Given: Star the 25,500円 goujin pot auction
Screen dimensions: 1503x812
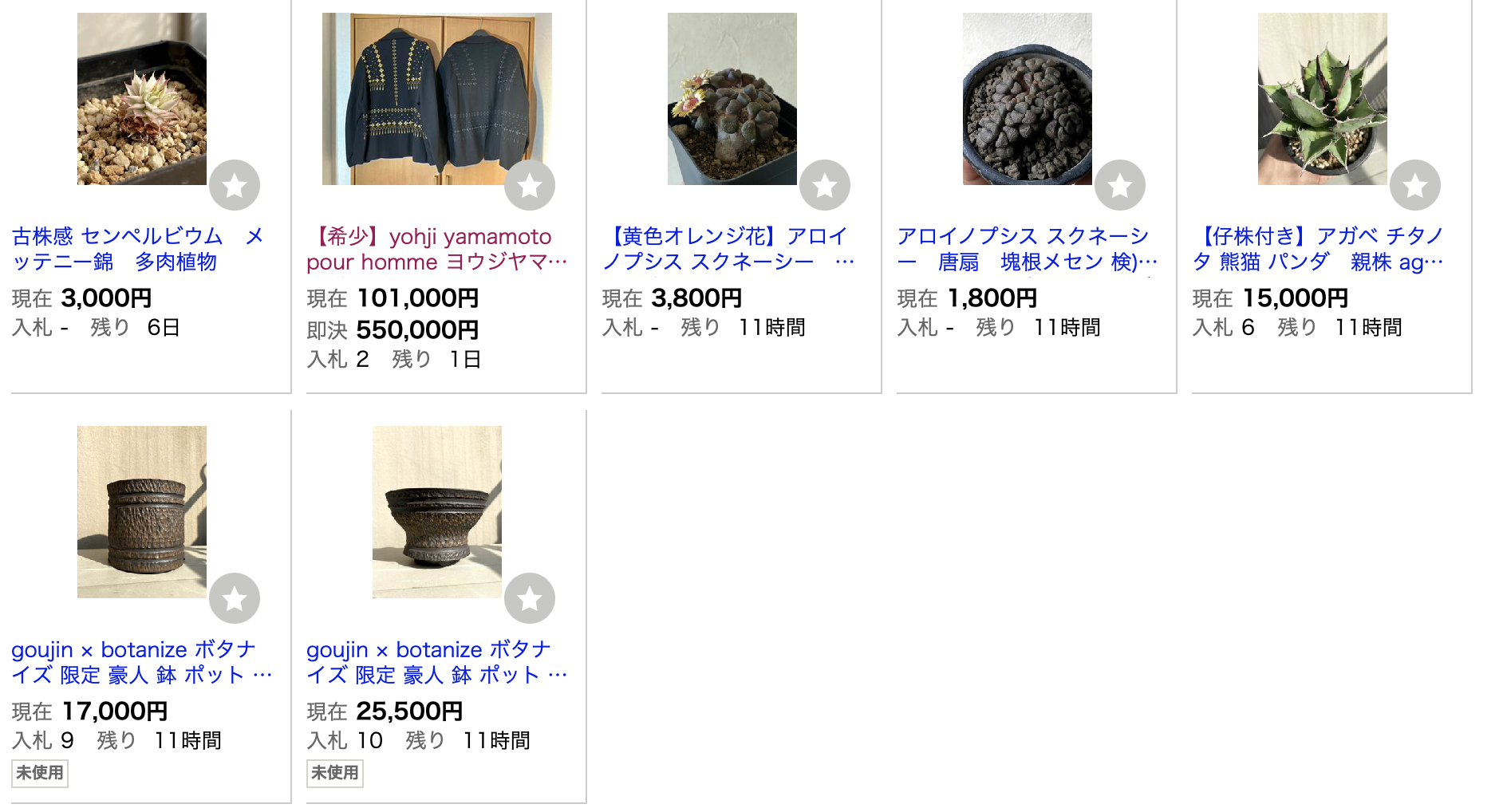Looking at the screenshot, I should coord(530,598).
